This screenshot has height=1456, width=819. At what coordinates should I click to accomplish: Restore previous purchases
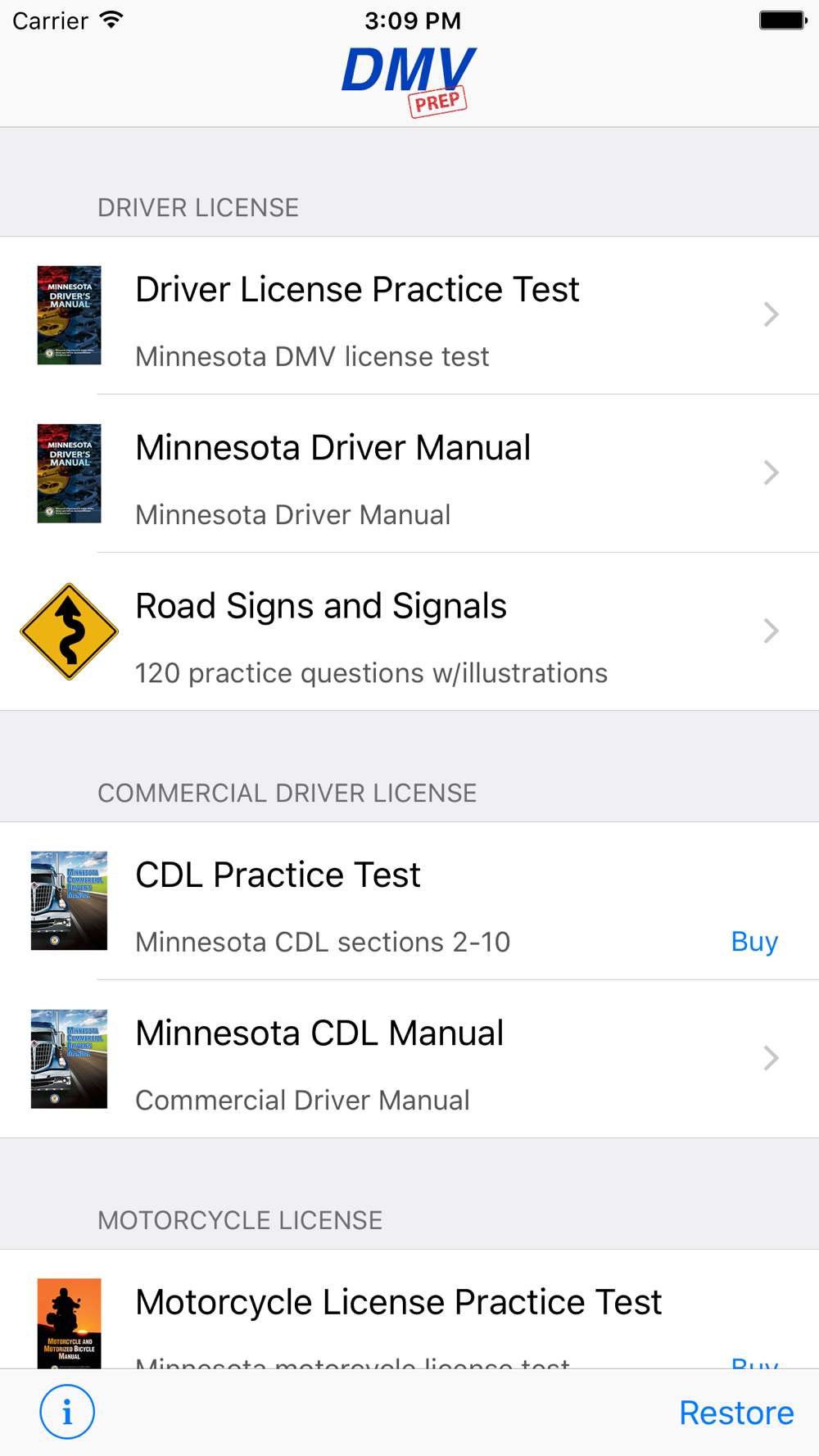pos(736,1413)
